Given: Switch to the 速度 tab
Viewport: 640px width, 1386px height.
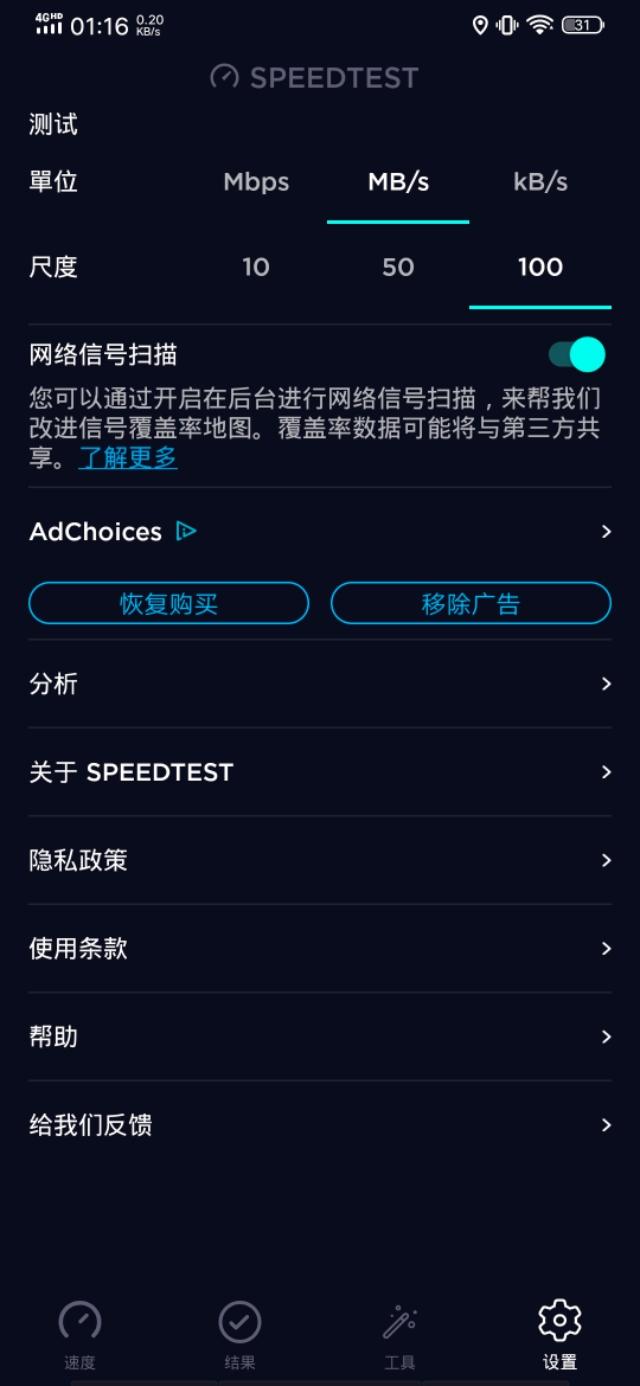Looking at the screenshot, I should (80, 1335).
